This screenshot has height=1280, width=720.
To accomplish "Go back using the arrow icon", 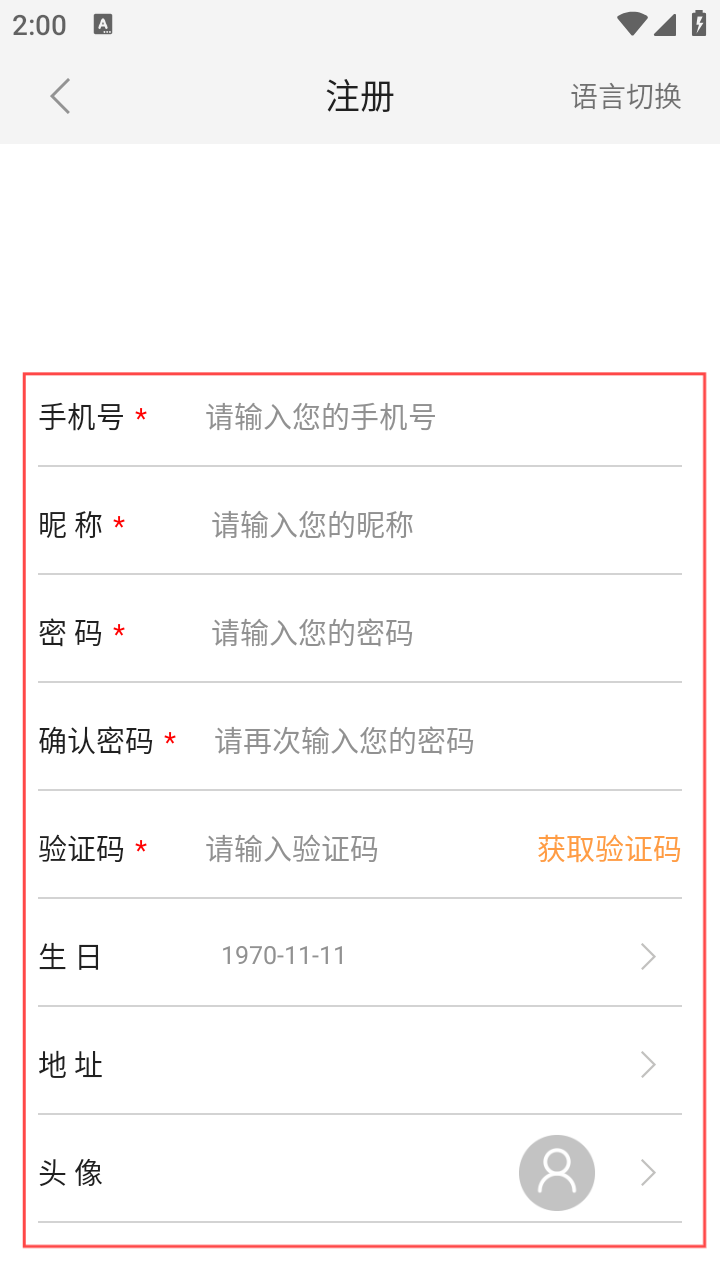I will coord(60,96).
